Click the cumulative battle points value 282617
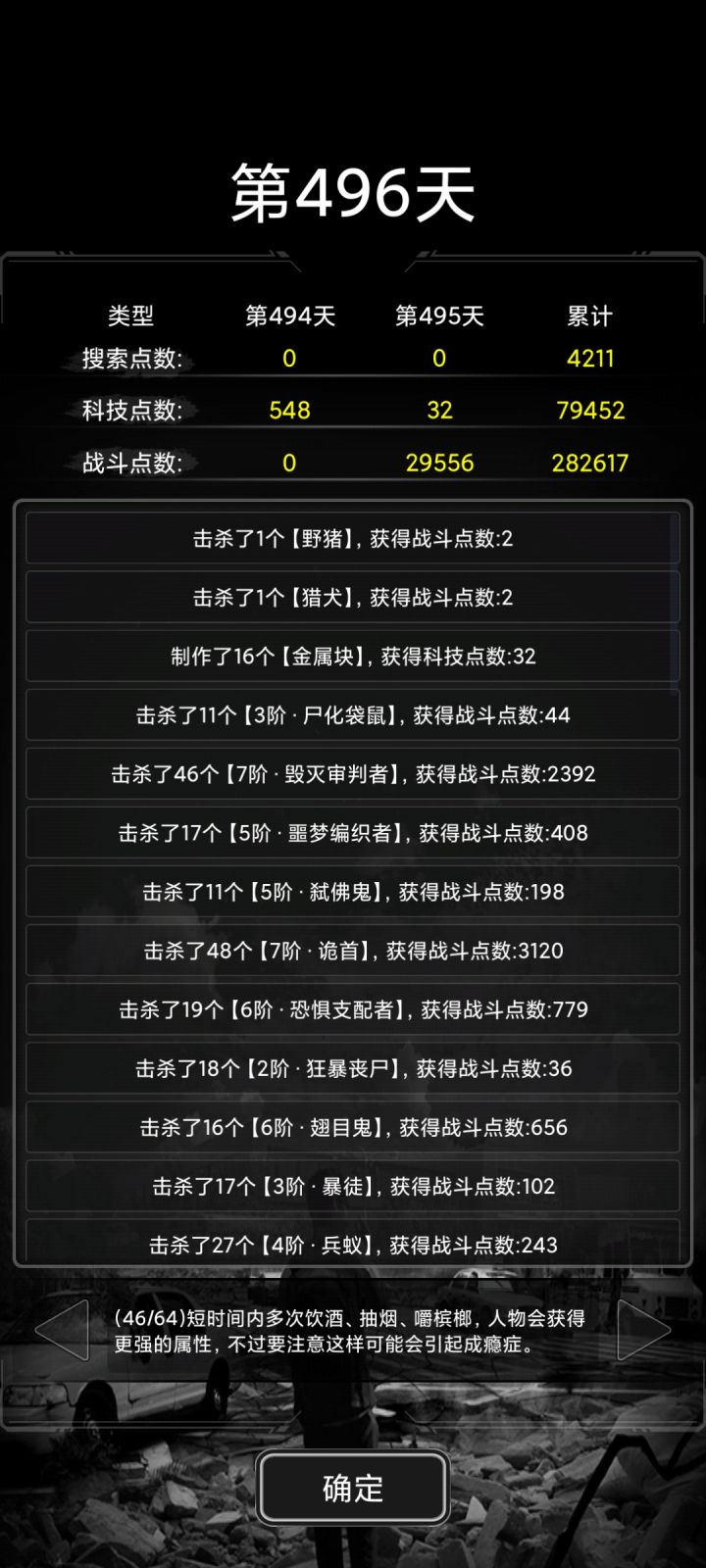Screen dimensions: 706x1568 click(589, 463)
